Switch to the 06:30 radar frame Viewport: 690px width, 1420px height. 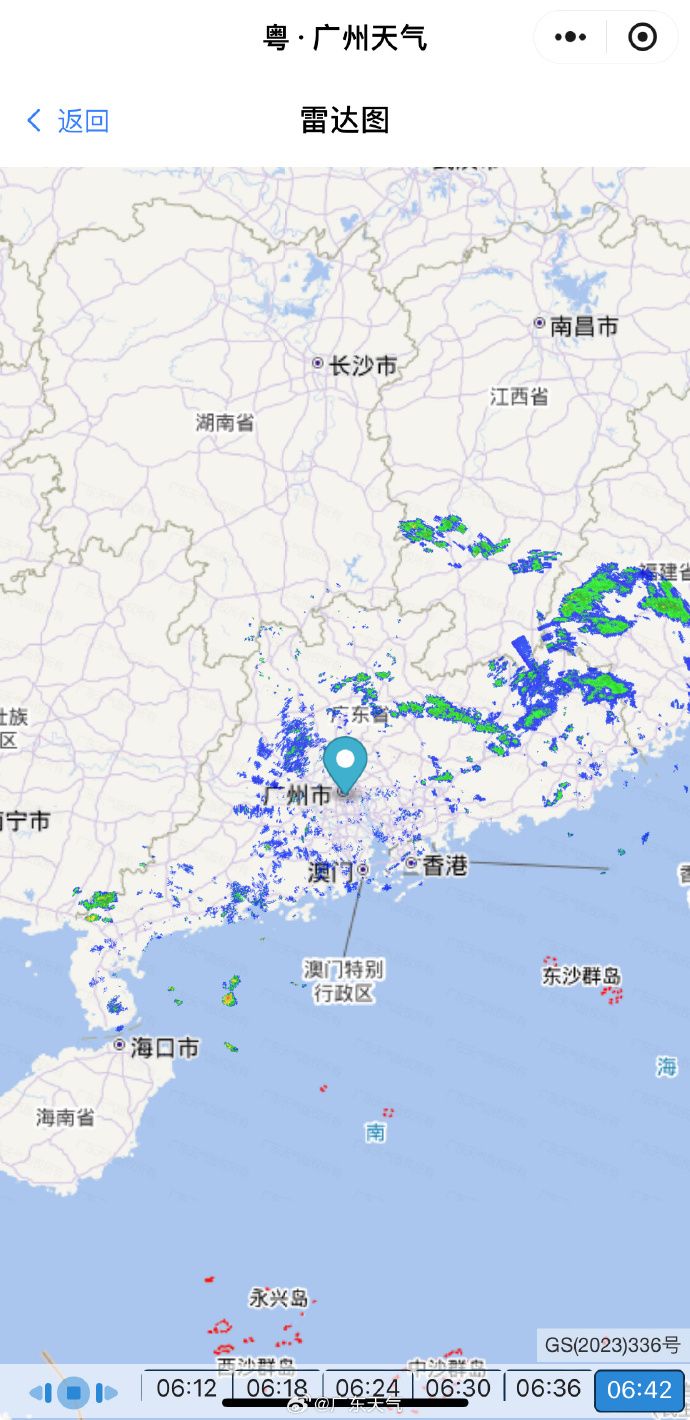coord(458,1389)
